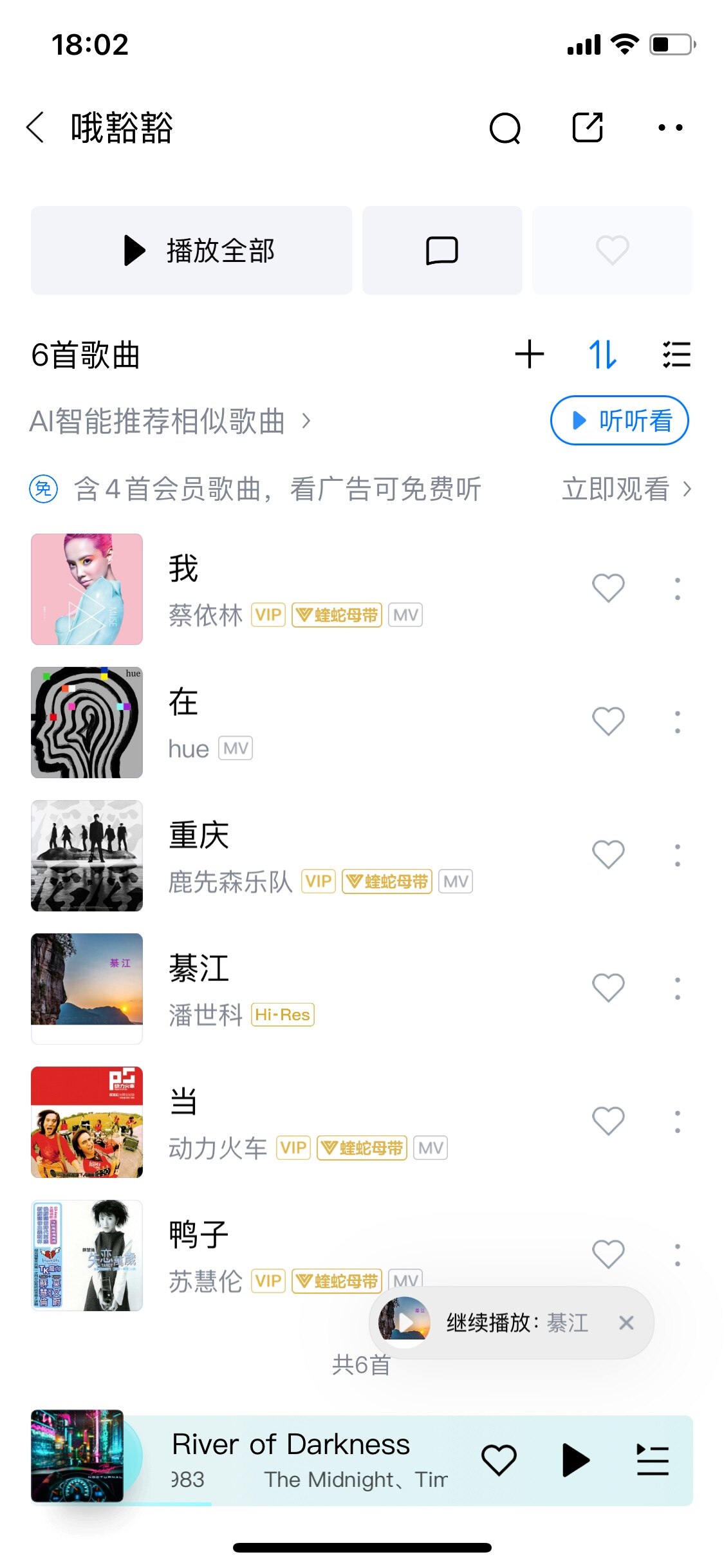Tap 听听看 to preview similar songs

click(619, 420)
